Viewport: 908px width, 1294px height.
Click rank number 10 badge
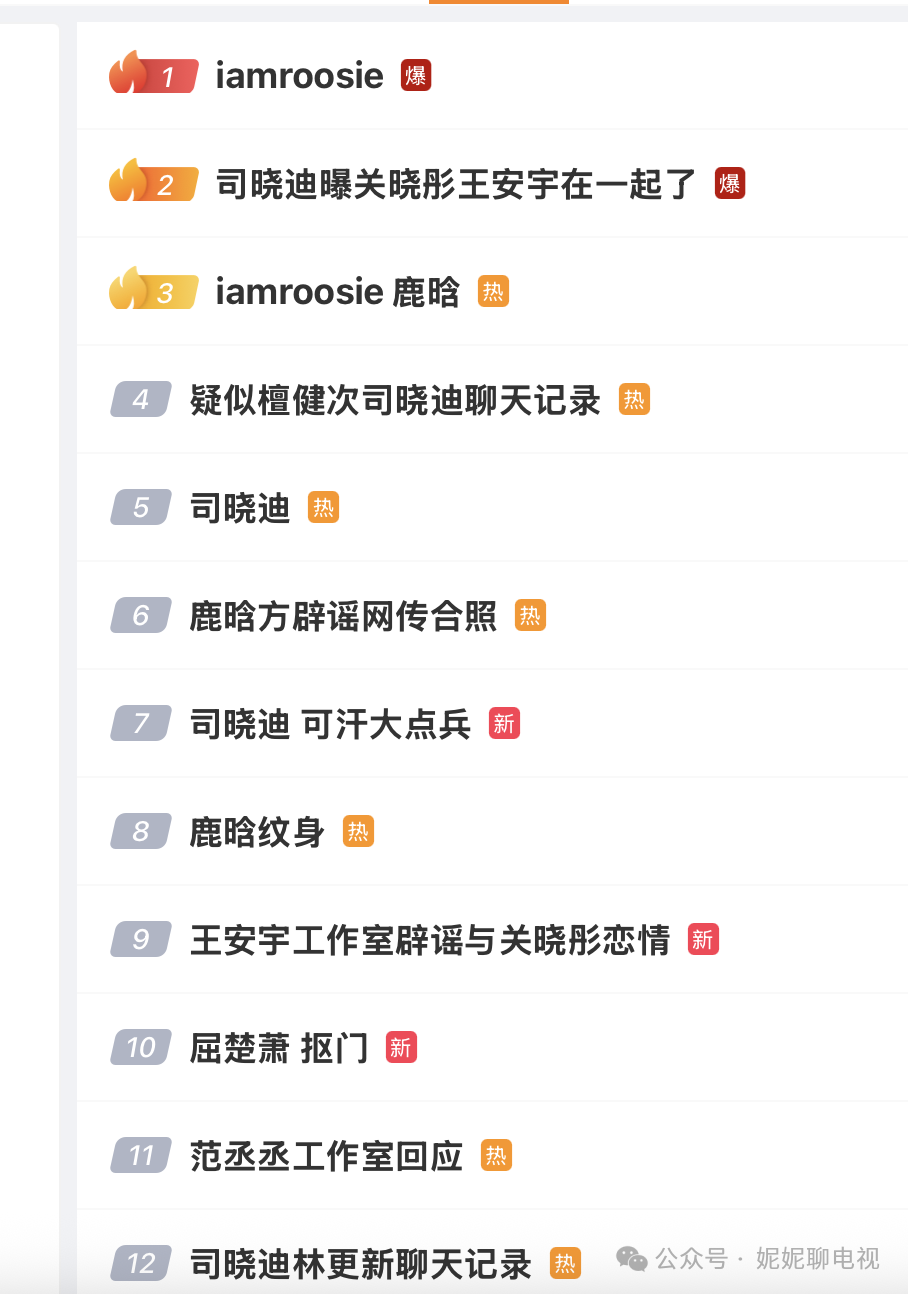coord(140,1048)
